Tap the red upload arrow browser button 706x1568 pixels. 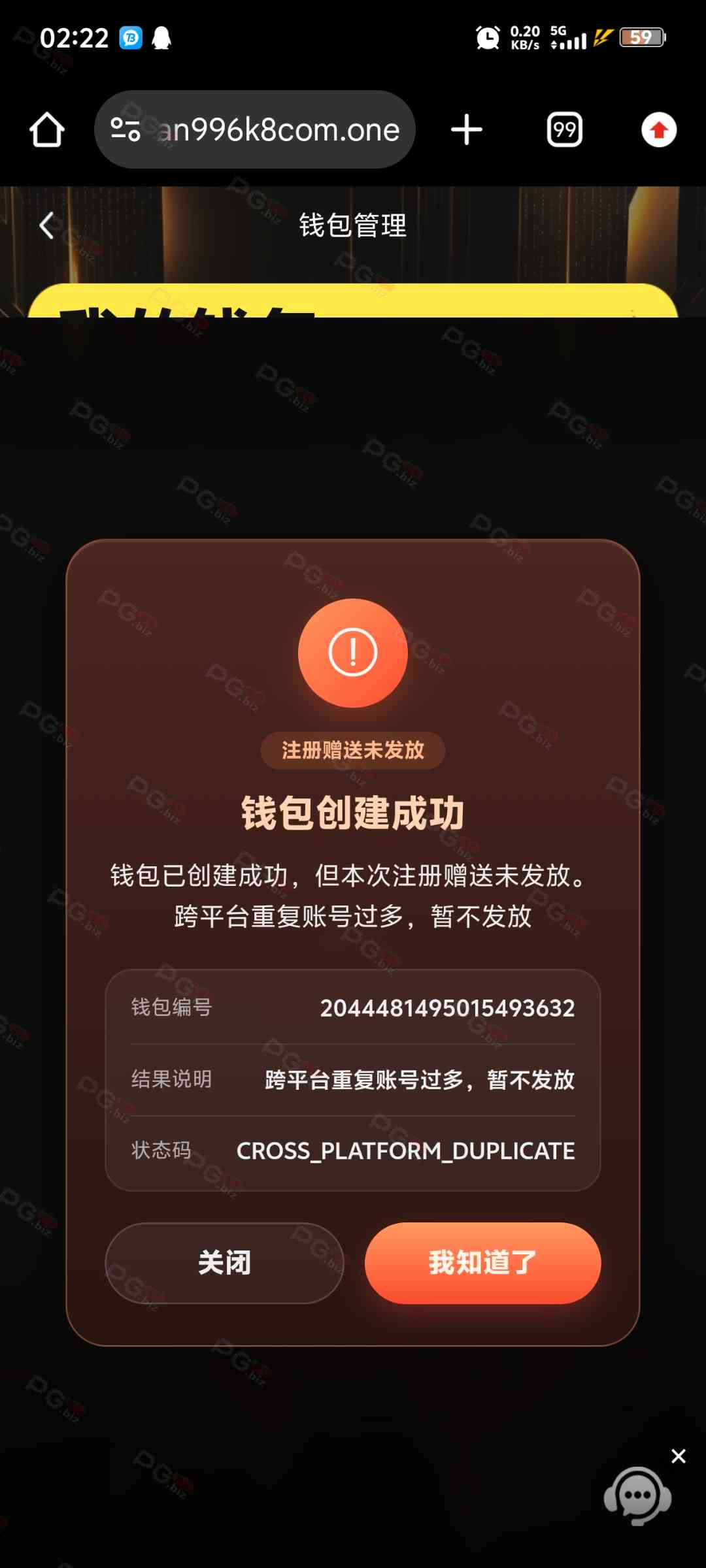tap(658, 129)
